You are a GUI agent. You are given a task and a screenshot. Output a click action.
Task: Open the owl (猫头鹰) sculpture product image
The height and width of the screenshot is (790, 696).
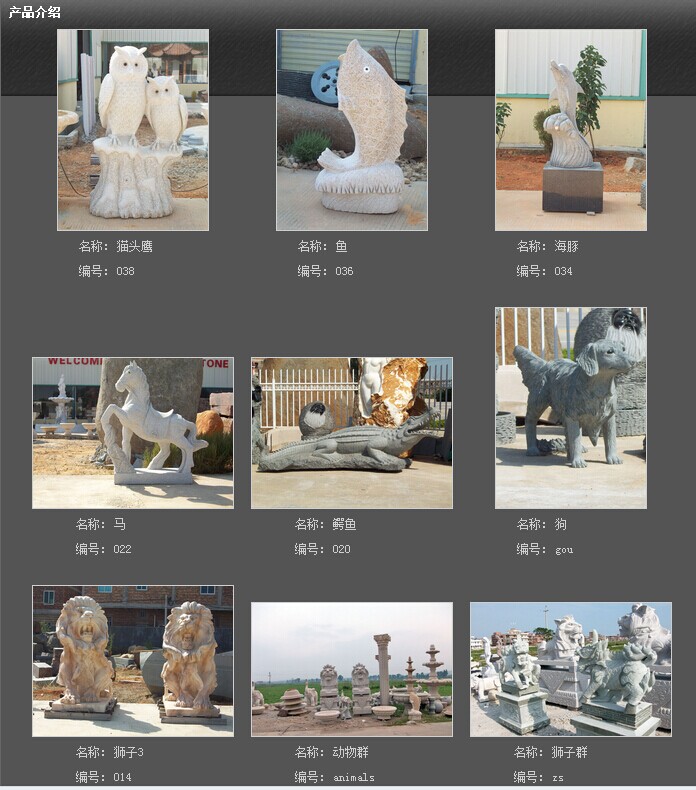133,130
